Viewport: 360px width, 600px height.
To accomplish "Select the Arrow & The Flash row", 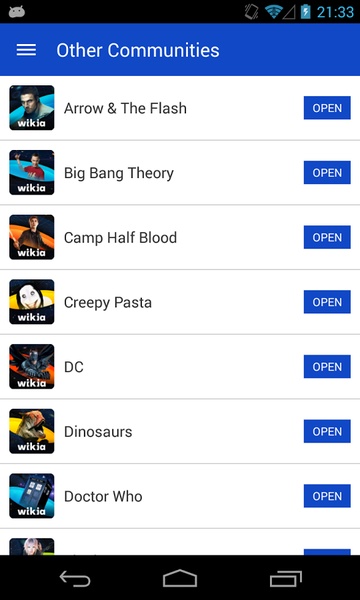I will pos(180,108).
